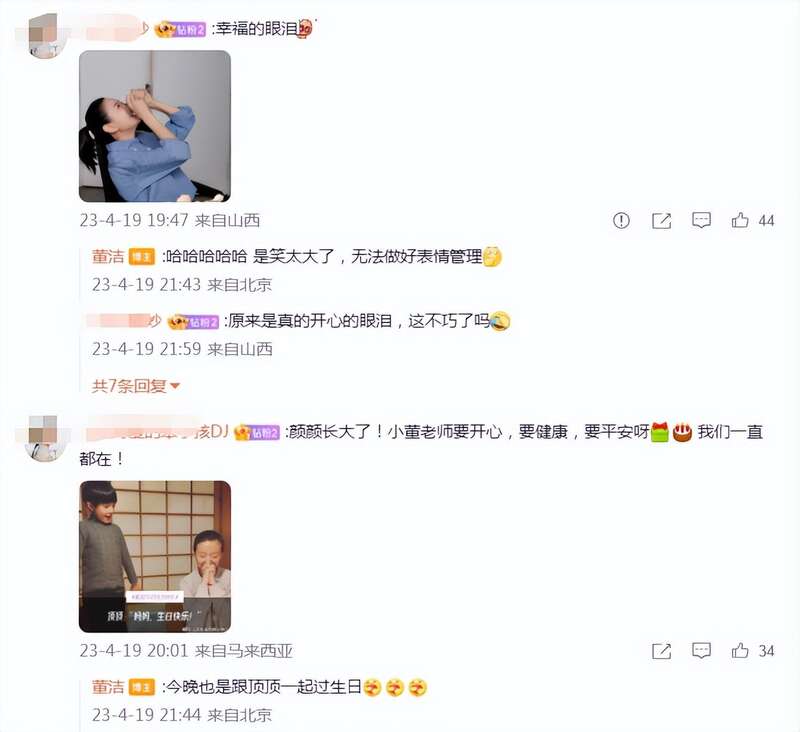Like the comment with 34 likes

click(740, 651)
